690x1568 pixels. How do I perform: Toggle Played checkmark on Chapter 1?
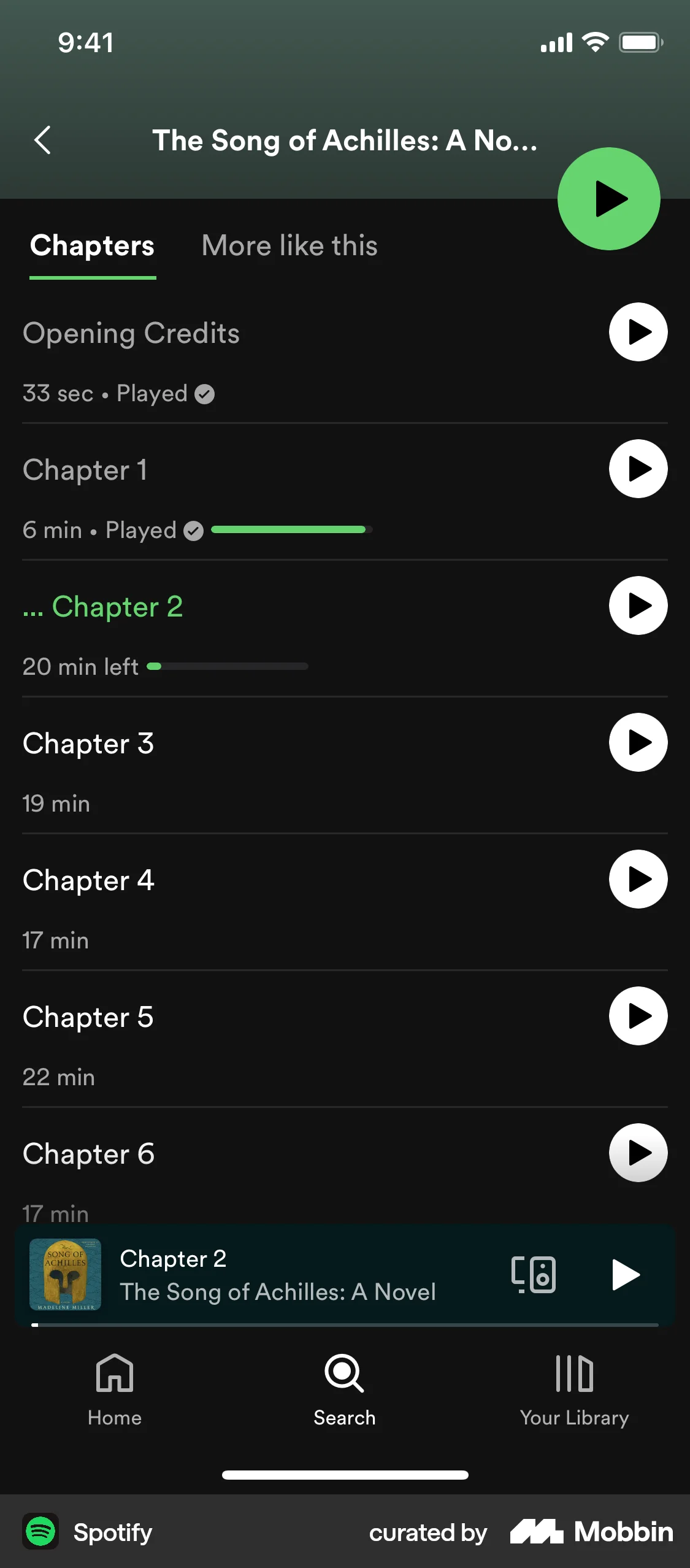click(x=194, y=529)
